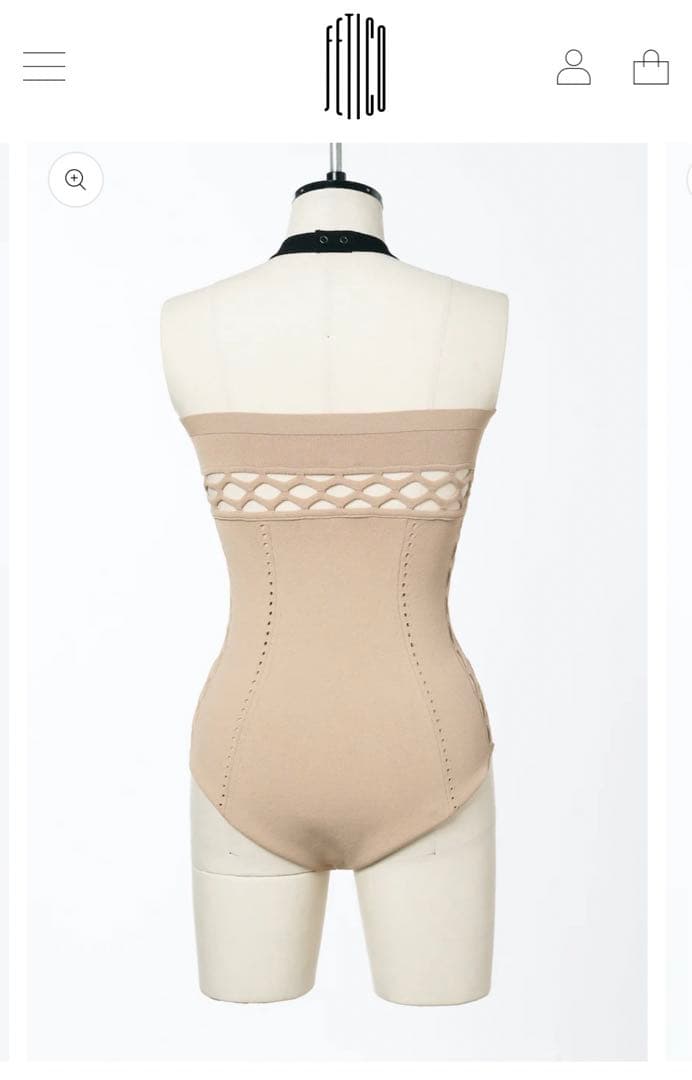Open the hamburger navigation menu
This screenshot has height=1080, width=692.
[x=44, y=67]
